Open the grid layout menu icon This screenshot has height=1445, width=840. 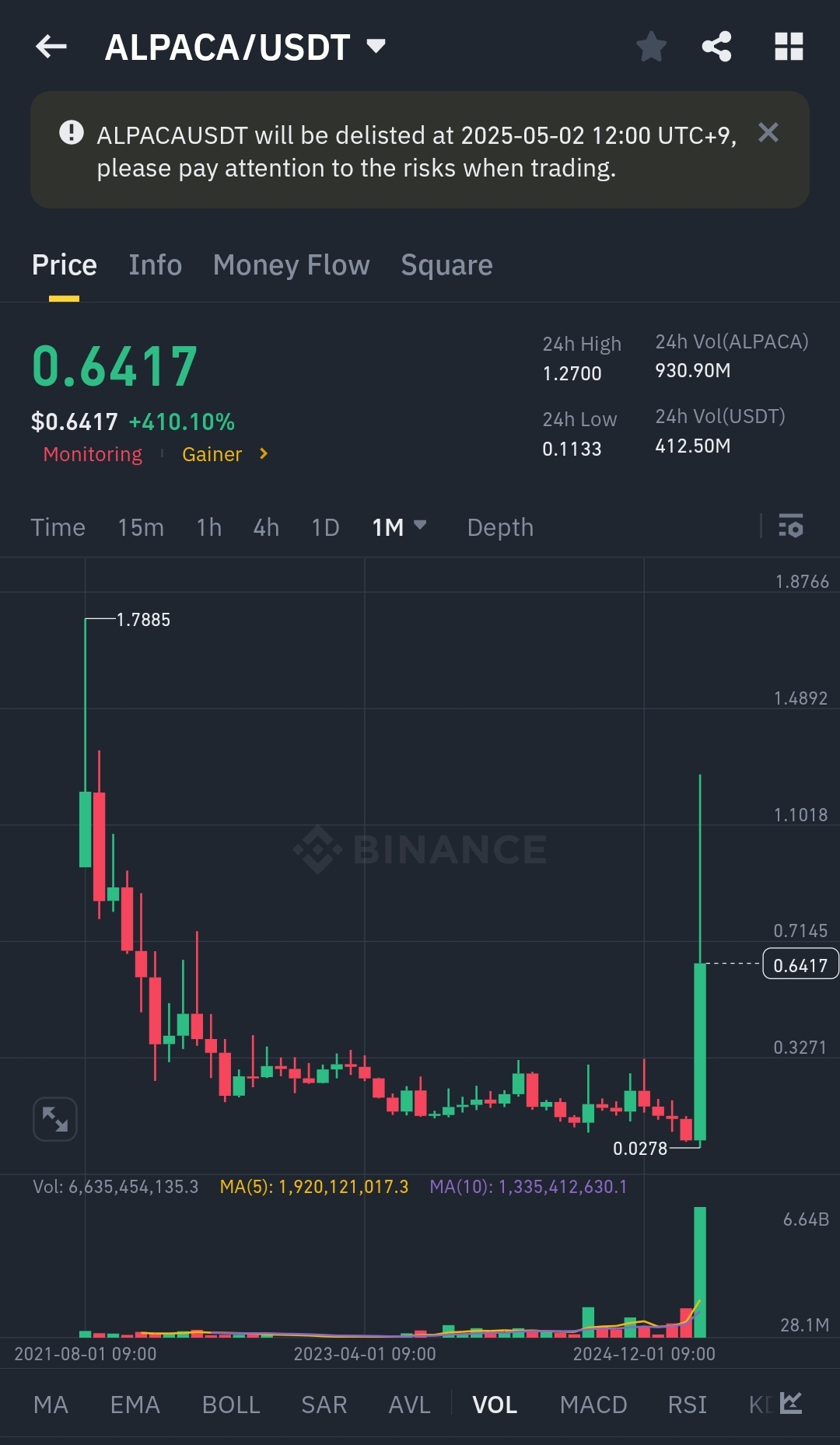tap(789, 47)
